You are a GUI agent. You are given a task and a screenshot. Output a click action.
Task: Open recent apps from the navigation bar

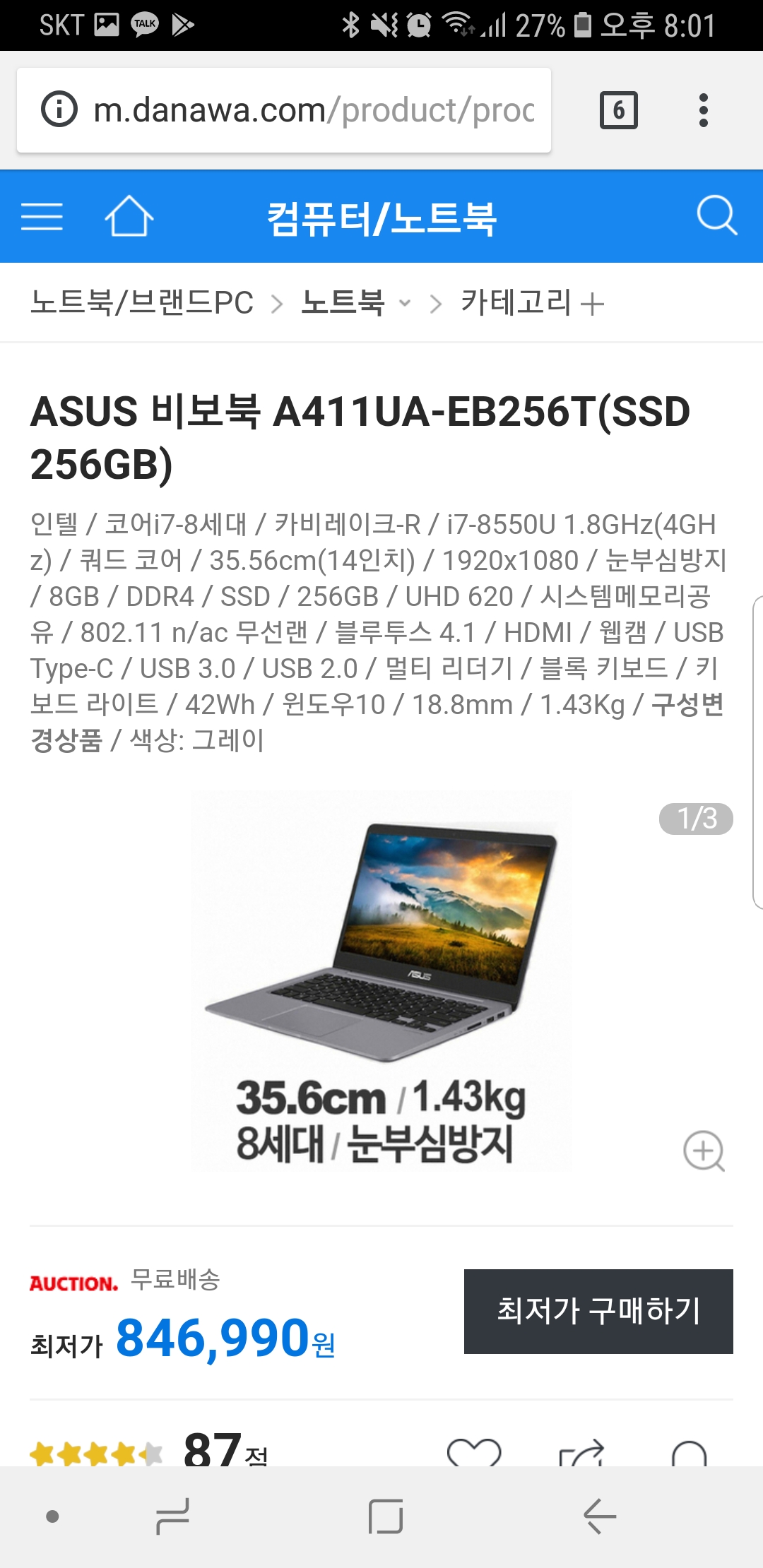click(x=172, y=1516)
